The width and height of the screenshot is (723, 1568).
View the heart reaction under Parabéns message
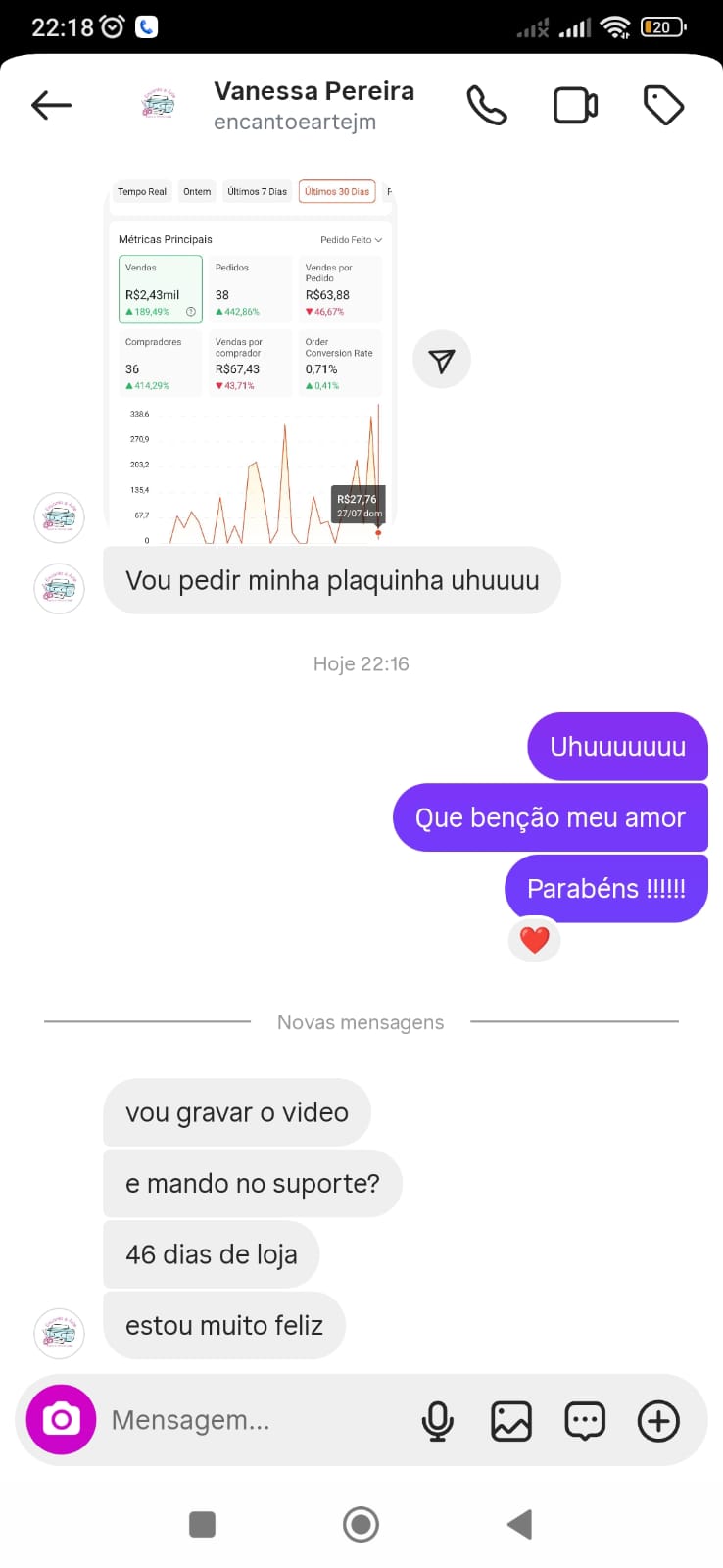coord(534,940)
